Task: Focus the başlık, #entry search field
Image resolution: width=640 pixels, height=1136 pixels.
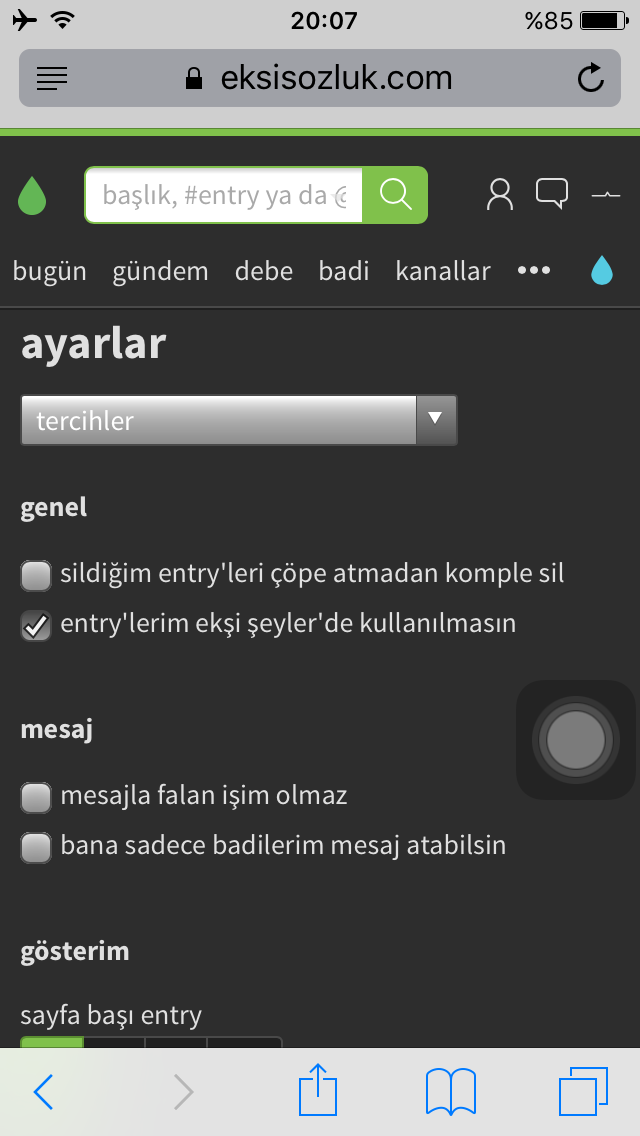Action: click(224, 195)
